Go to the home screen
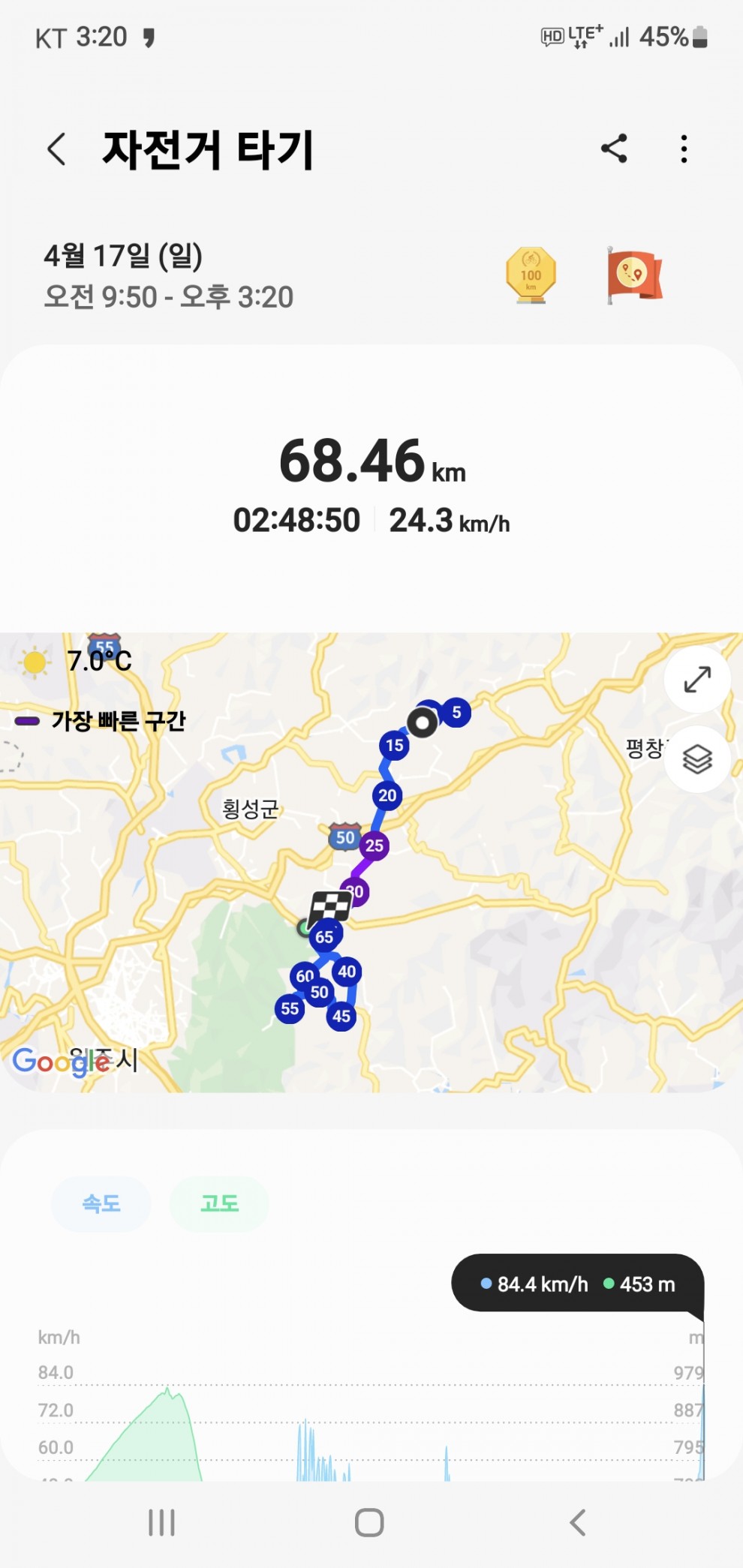Image resolution: width=743 pixels, height=1568 pixels. pos(369,1523)
